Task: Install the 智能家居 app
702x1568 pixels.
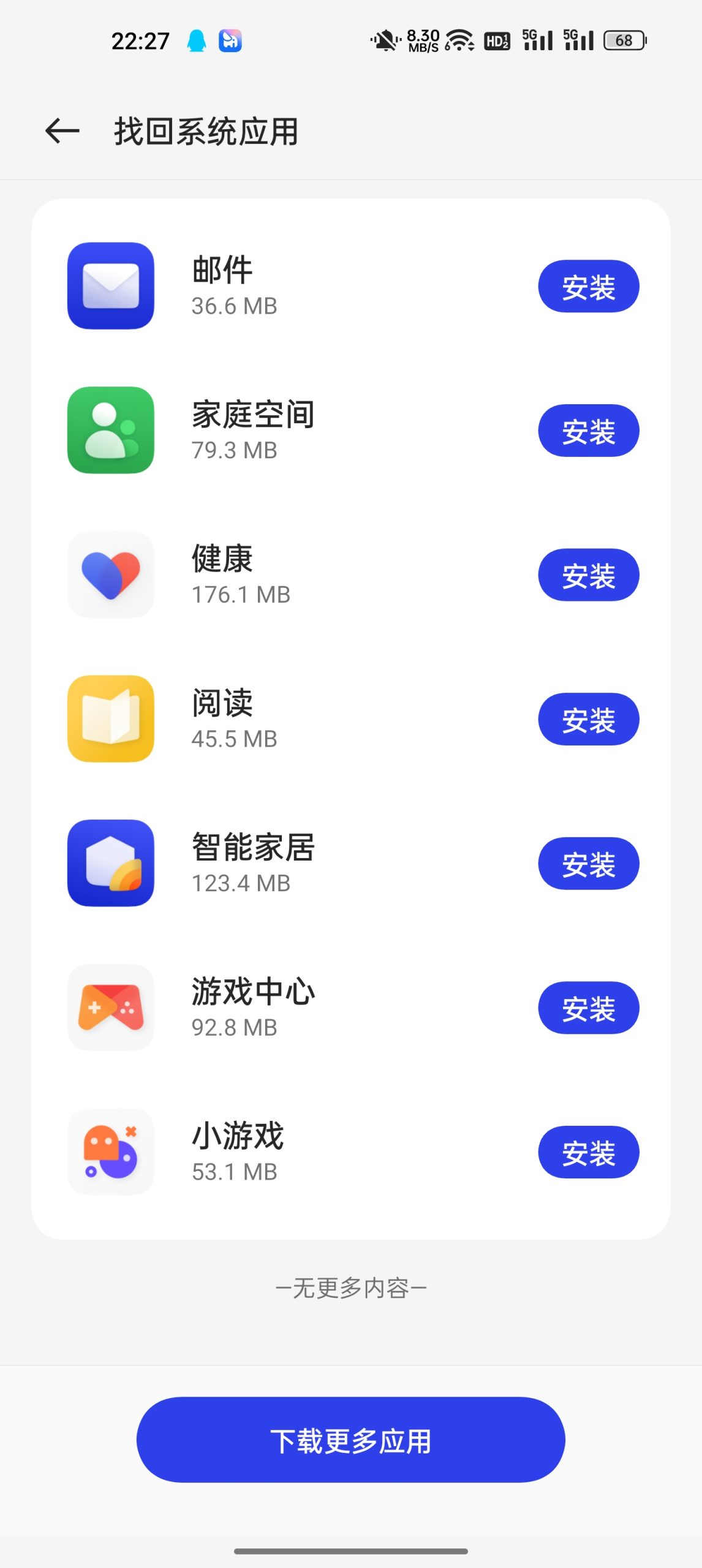Action: [x=588, y=864]
